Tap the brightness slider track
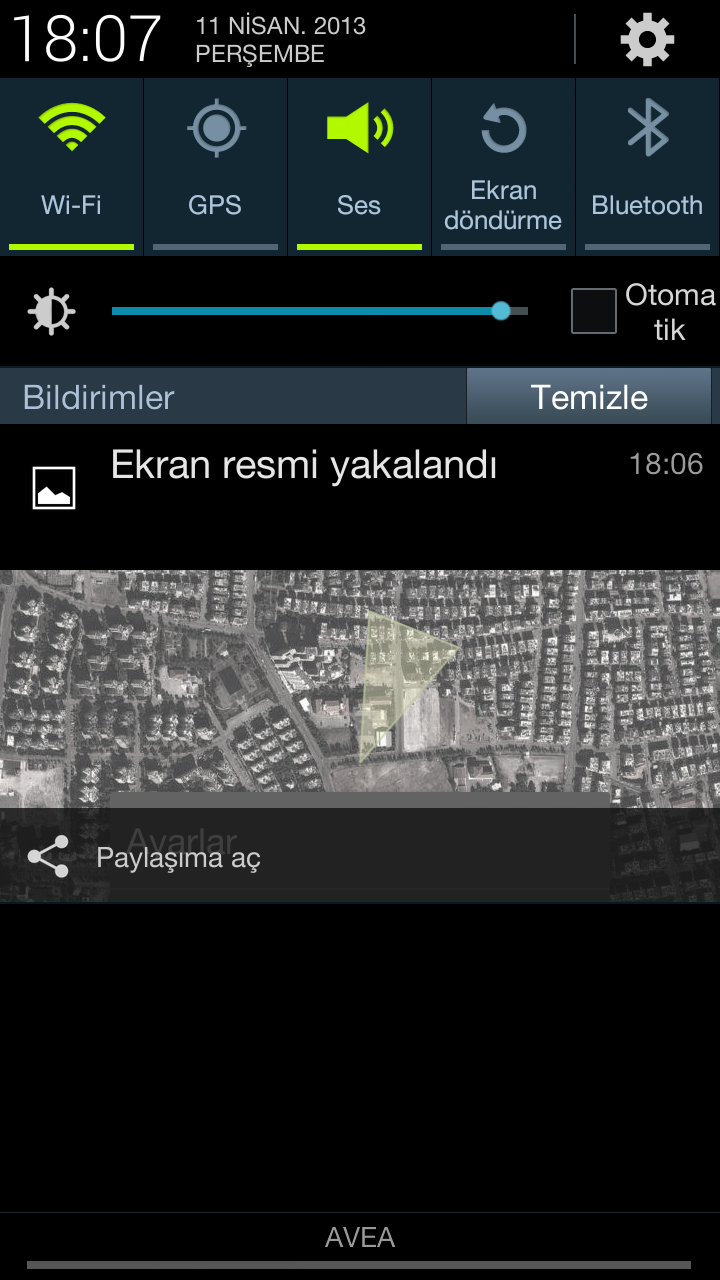Image resolution: width=720 pixels, height=1280 pixels. pos(300,311)
